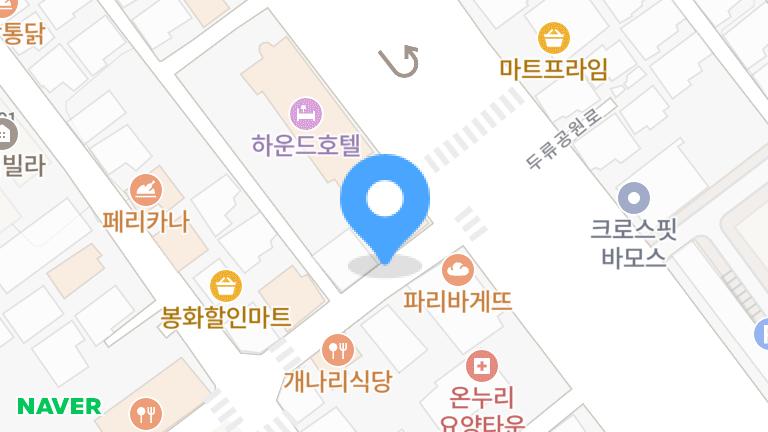Tap the 개나리식당 restaurant marker

(x=340, y=348)
